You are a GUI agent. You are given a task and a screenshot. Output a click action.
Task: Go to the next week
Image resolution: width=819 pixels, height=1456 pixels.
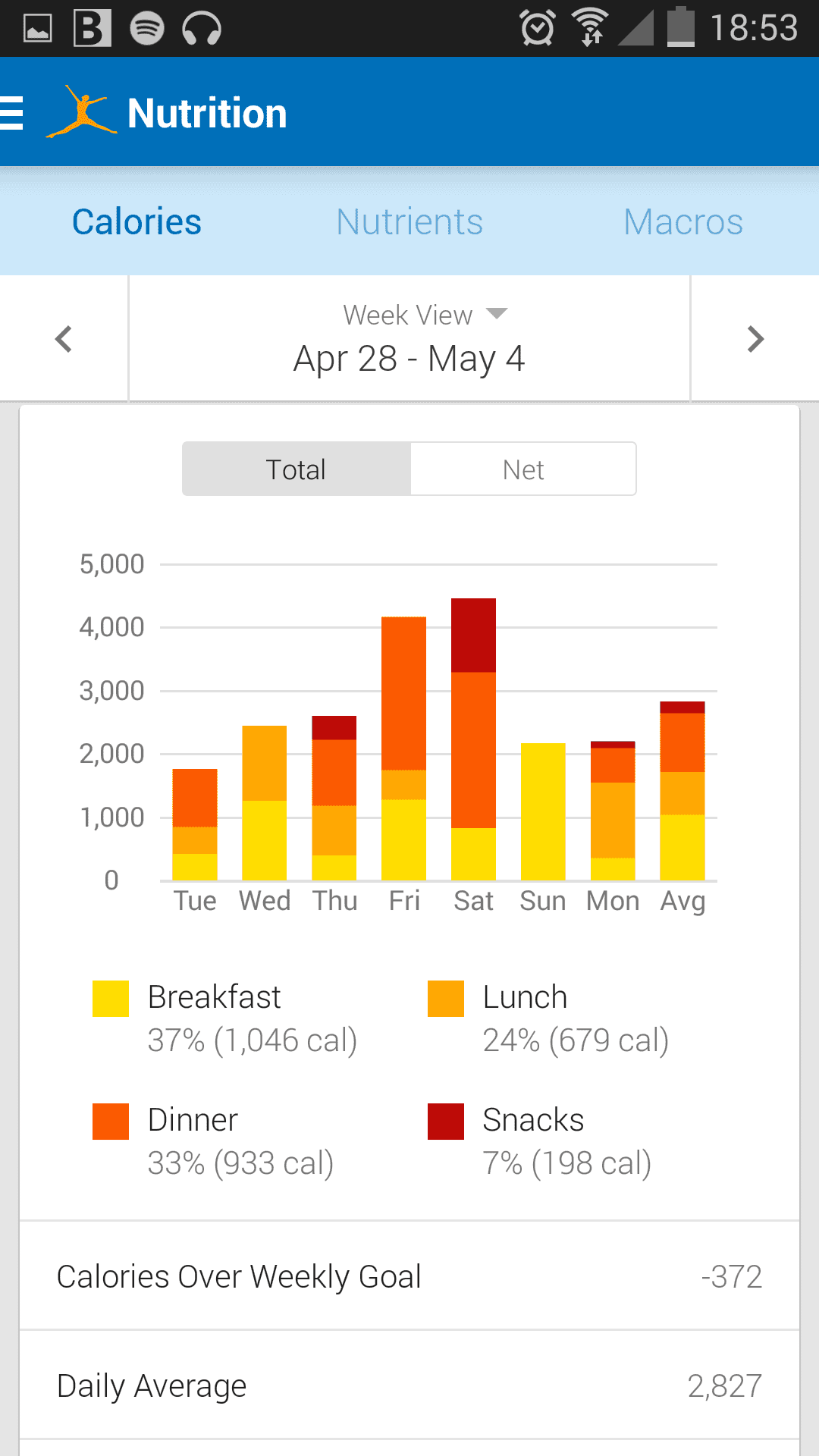755,339
